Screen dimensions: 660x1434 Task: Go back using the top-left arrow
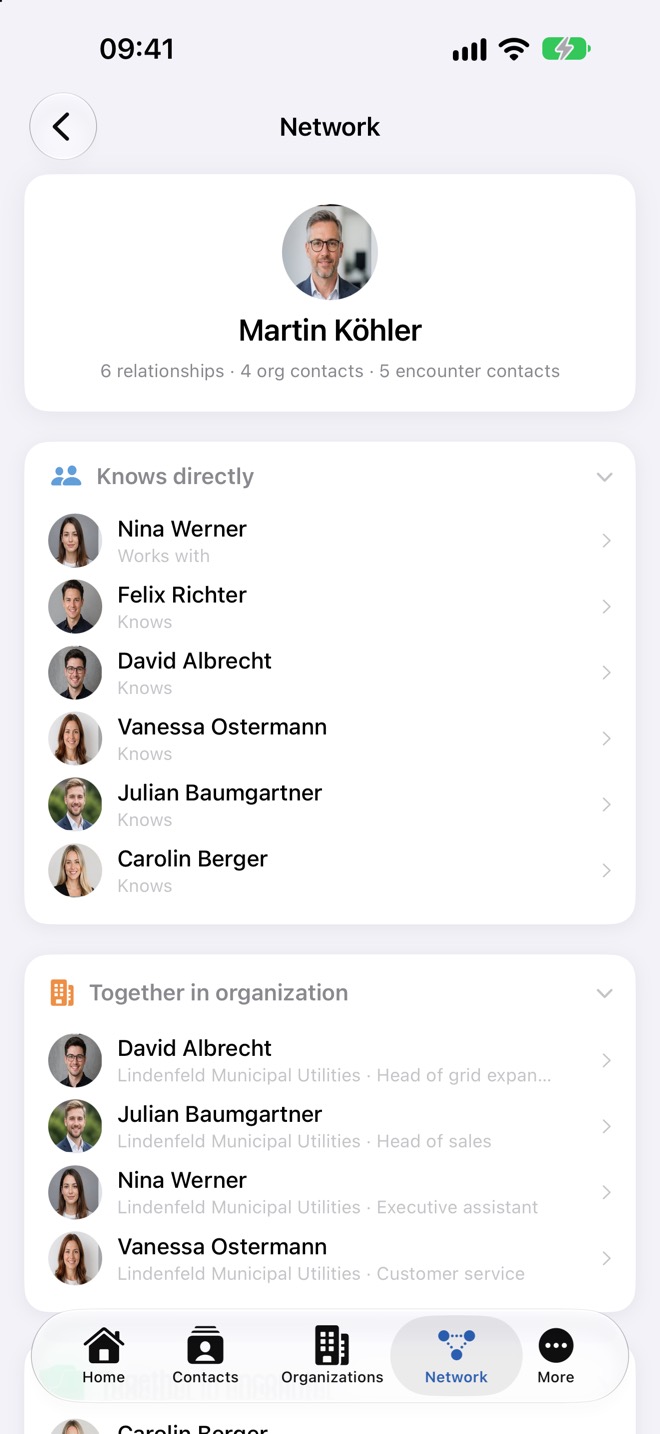pos(63,127)
